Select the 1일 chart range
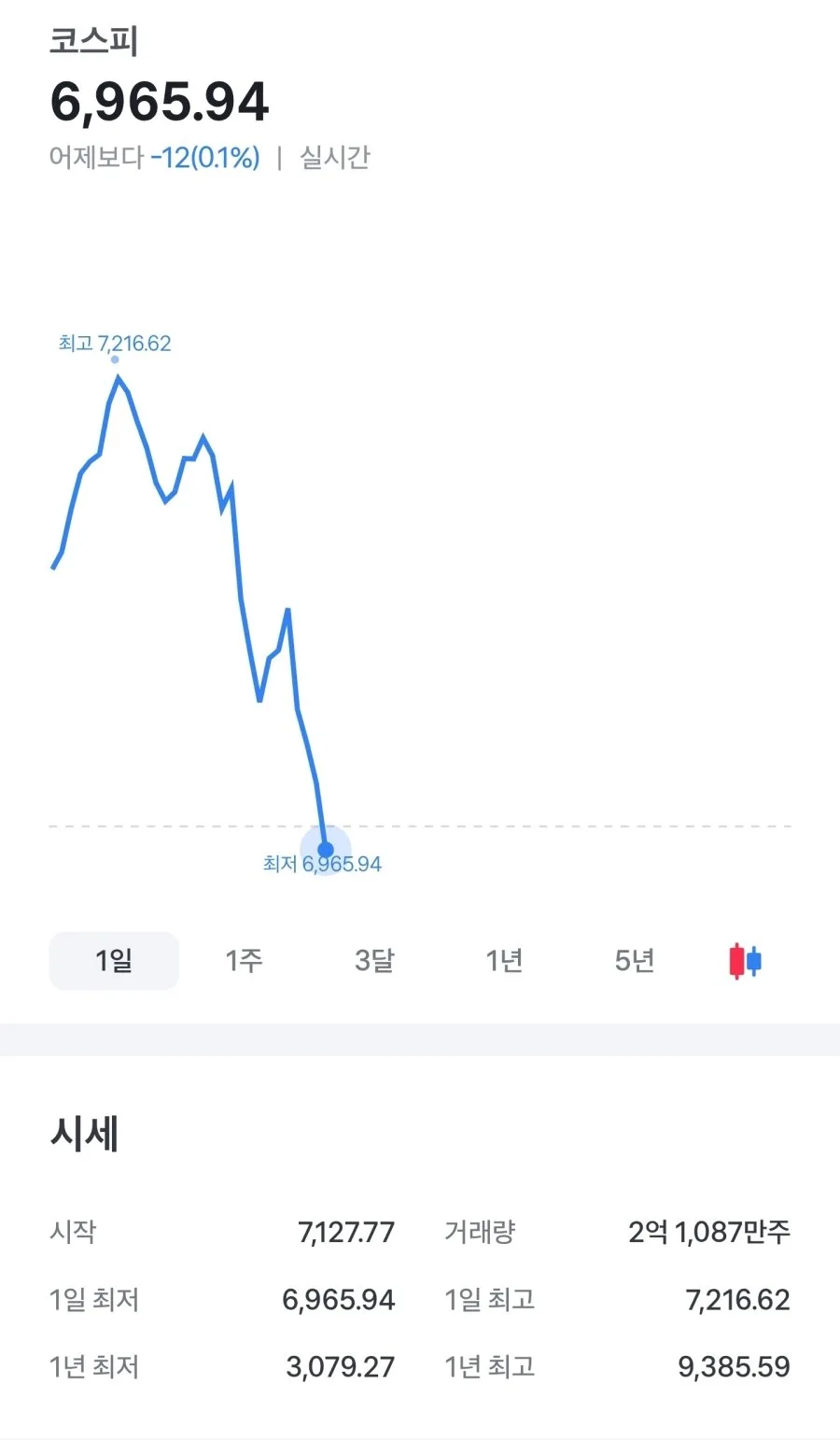 click(114, 960)
